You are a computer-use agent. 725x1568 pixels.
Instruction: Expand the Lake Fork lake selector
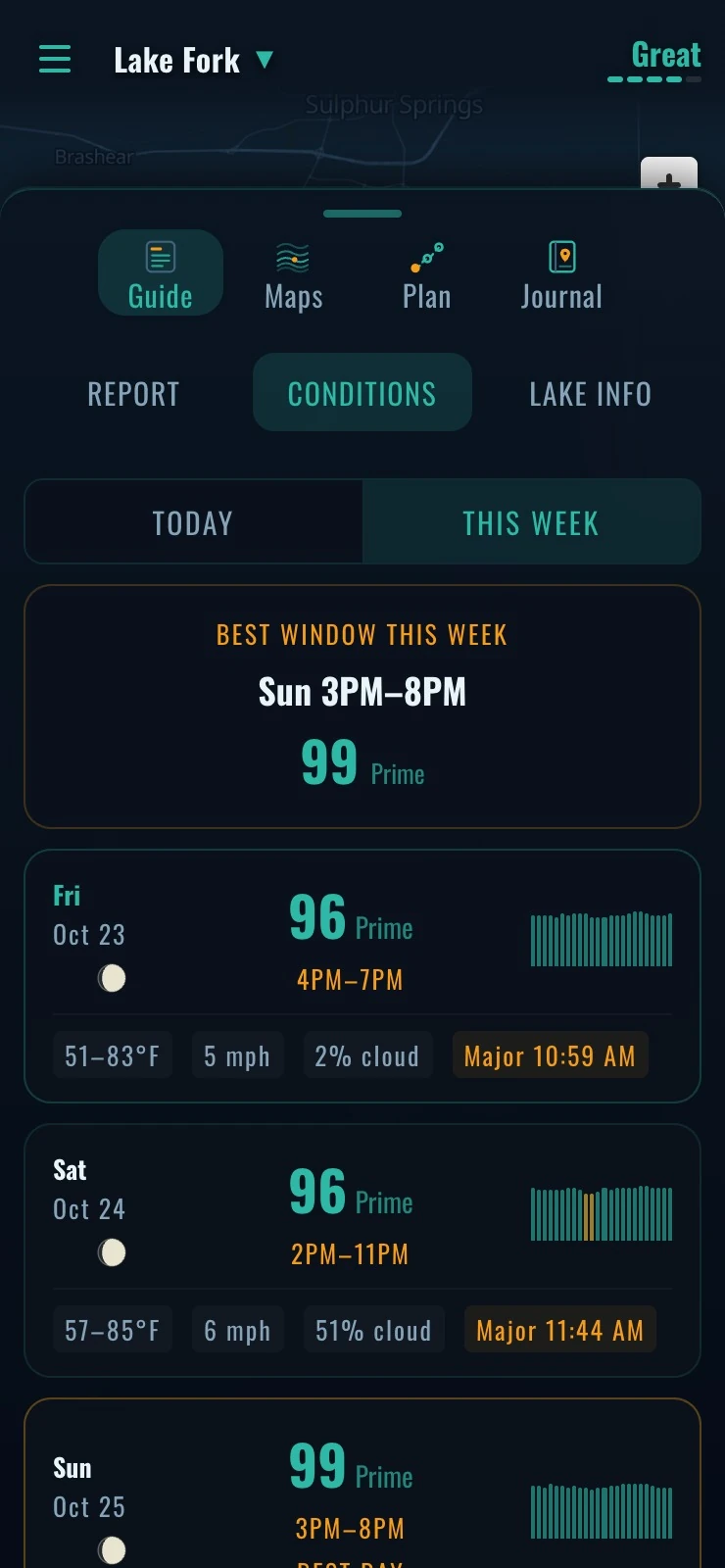[193, 61]
